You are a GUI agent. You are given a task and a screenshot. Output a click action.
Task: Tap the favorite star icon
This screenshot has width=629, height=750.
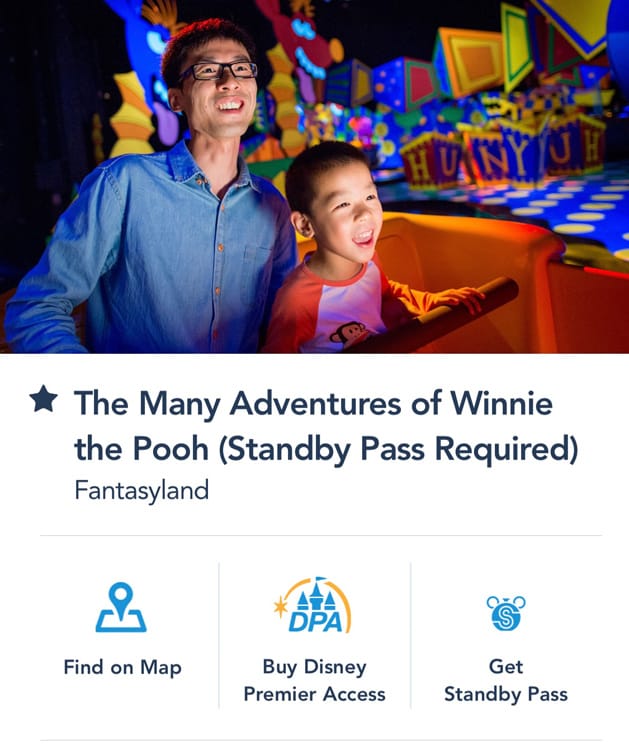44,400
